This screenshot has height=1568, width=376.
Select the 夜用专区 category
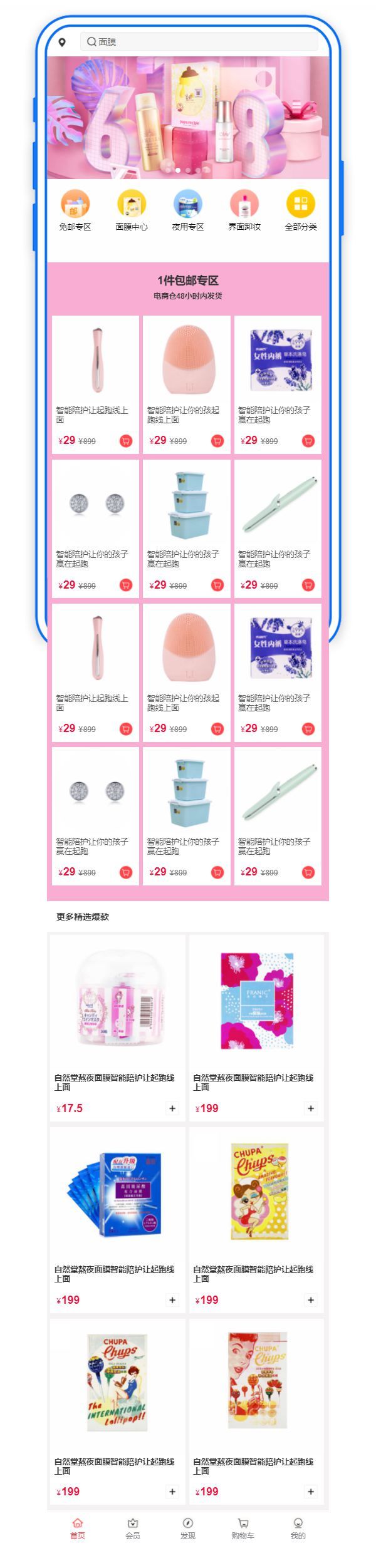188,210
